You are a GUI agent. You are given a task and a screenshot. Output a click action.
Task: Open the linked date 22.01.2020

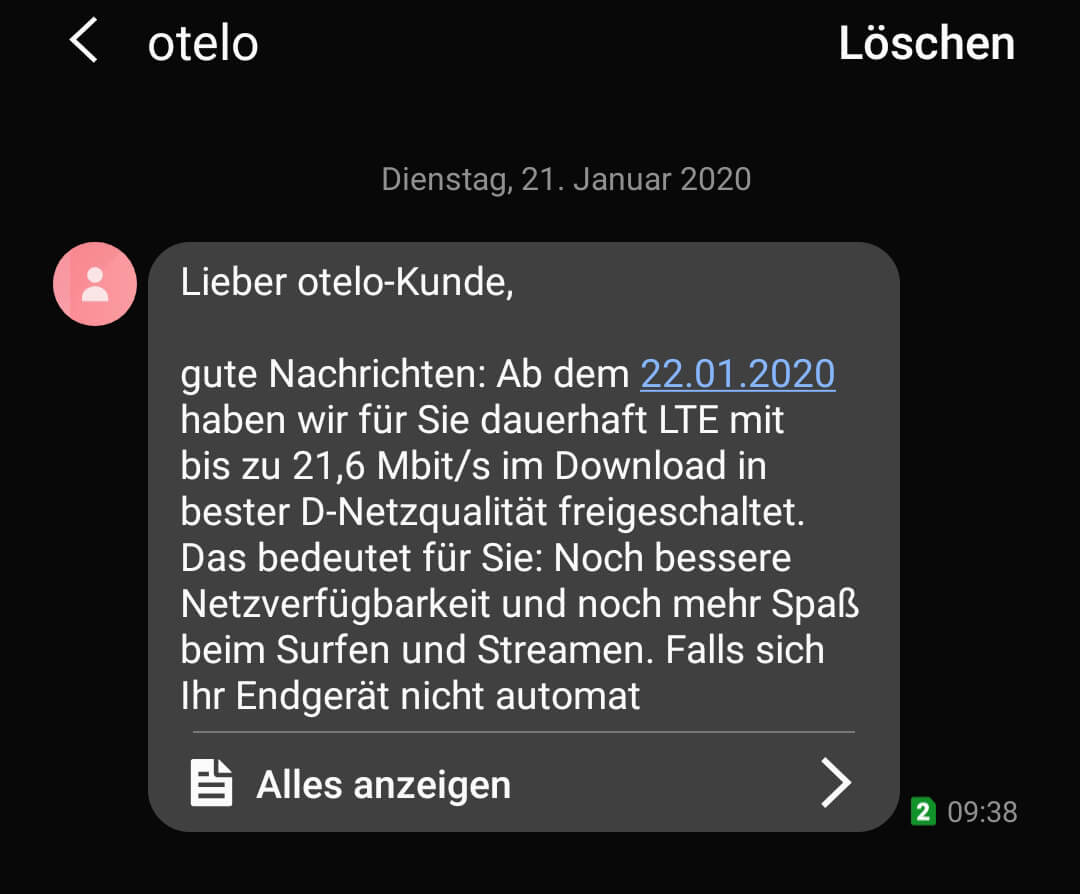click(737, 374)
